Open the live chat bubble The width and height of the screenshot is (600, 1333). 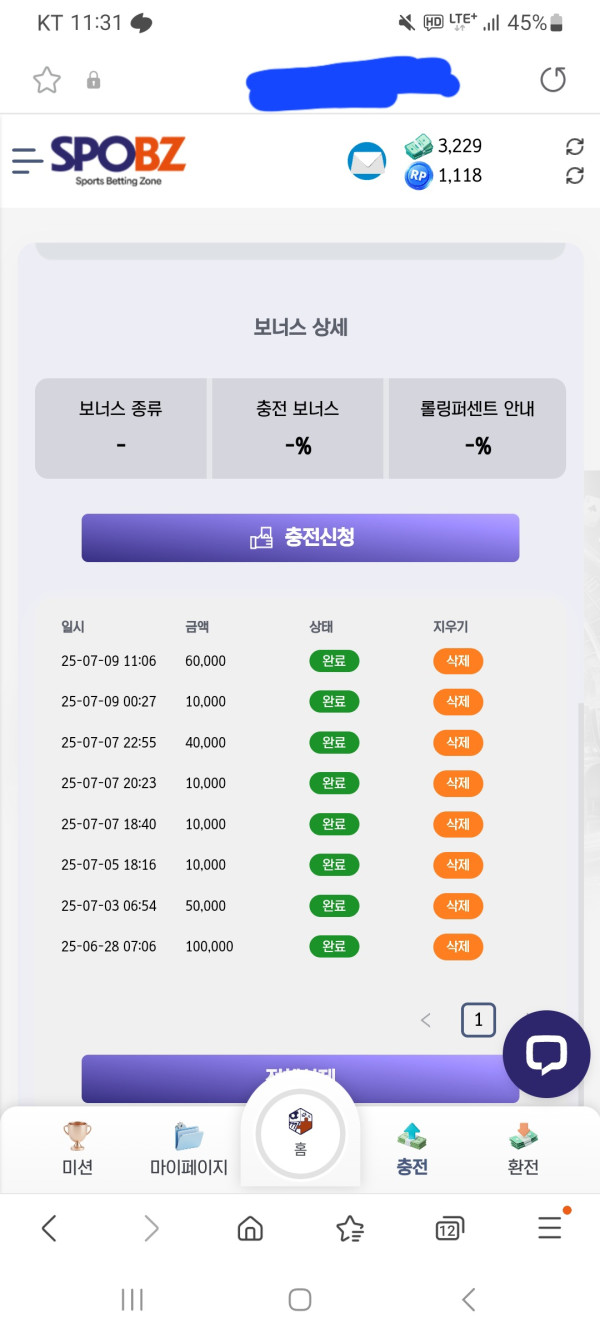(546, 1054)
